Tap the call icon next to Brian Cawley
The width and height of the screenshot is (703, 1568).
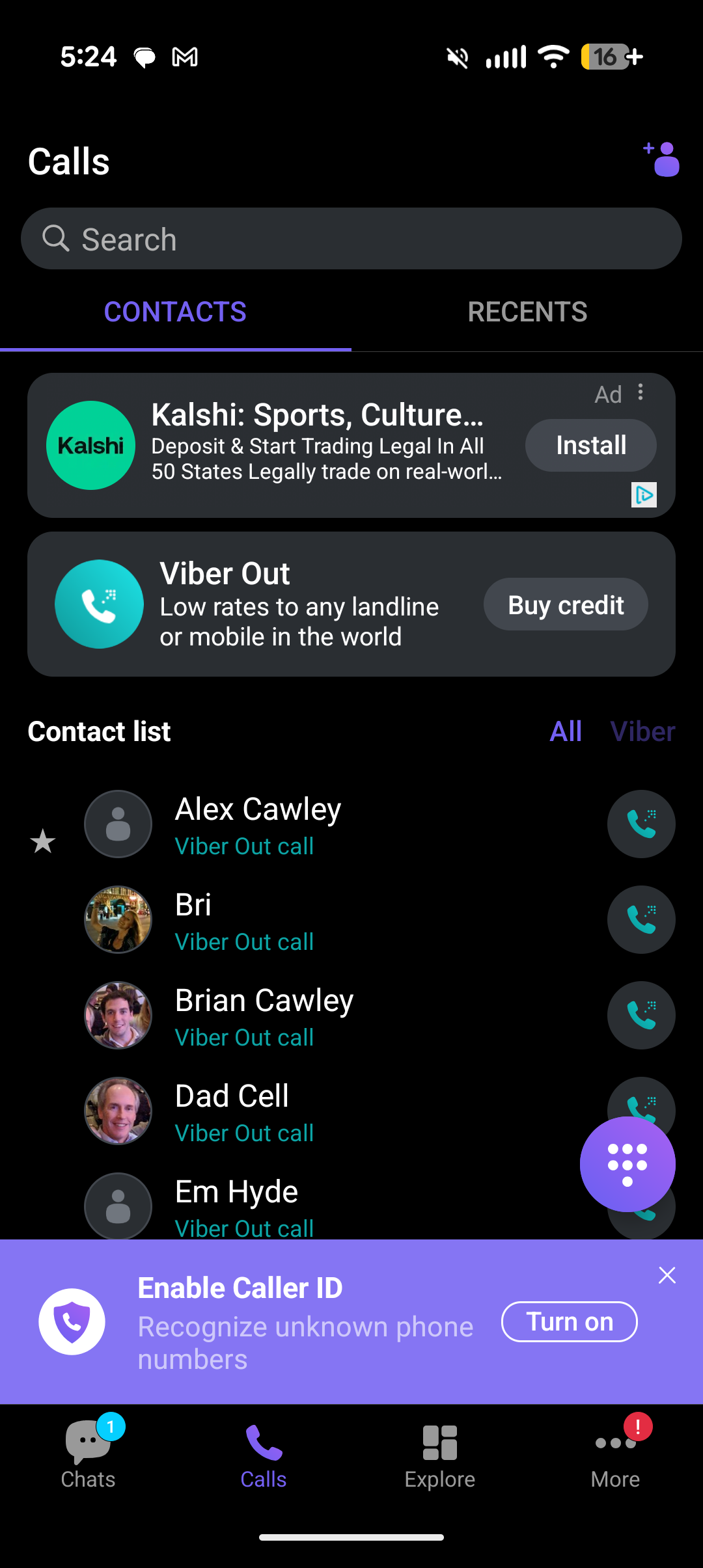coord(641,1015)
